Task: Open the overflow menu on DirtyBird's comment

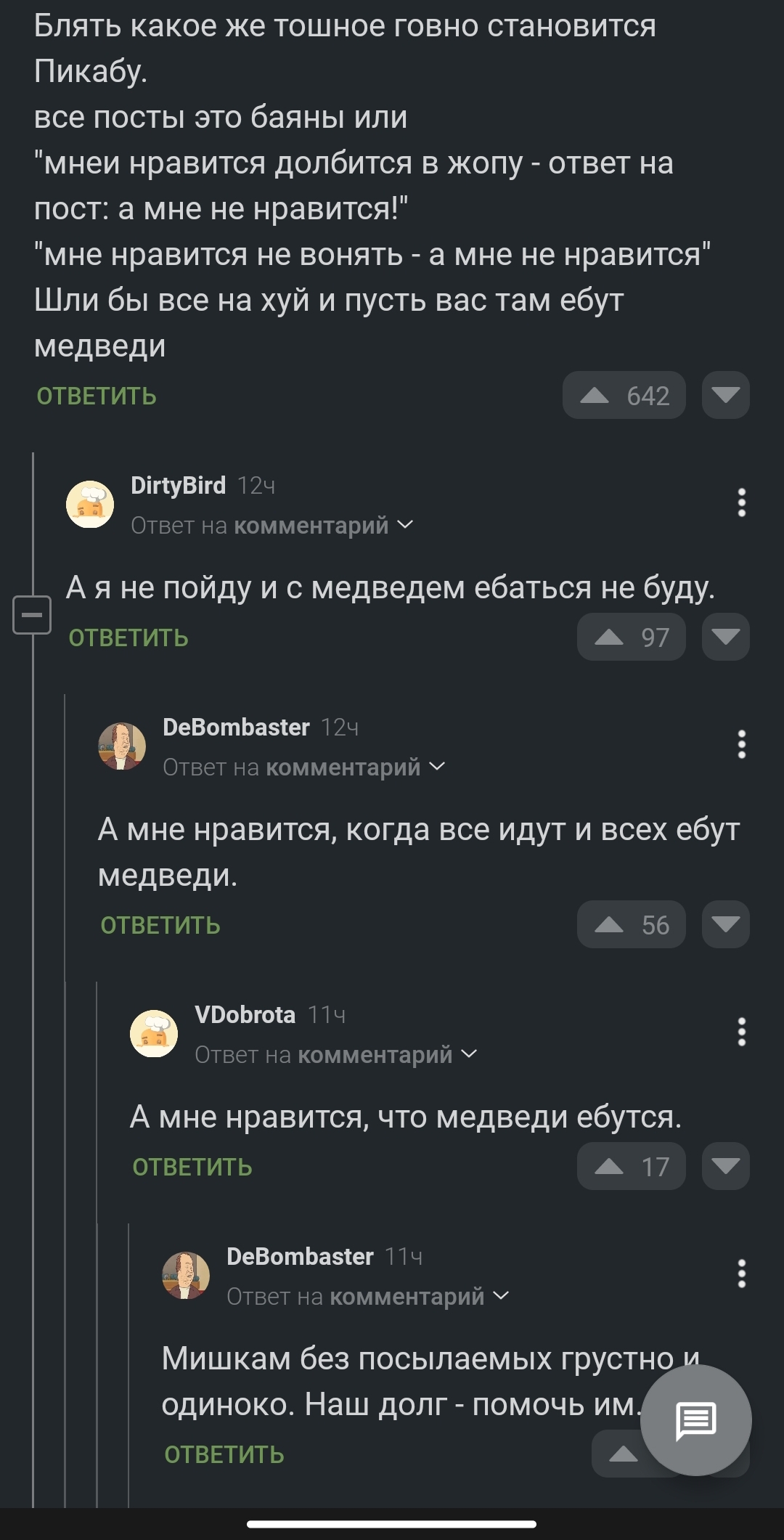Action: pos(741,502)
